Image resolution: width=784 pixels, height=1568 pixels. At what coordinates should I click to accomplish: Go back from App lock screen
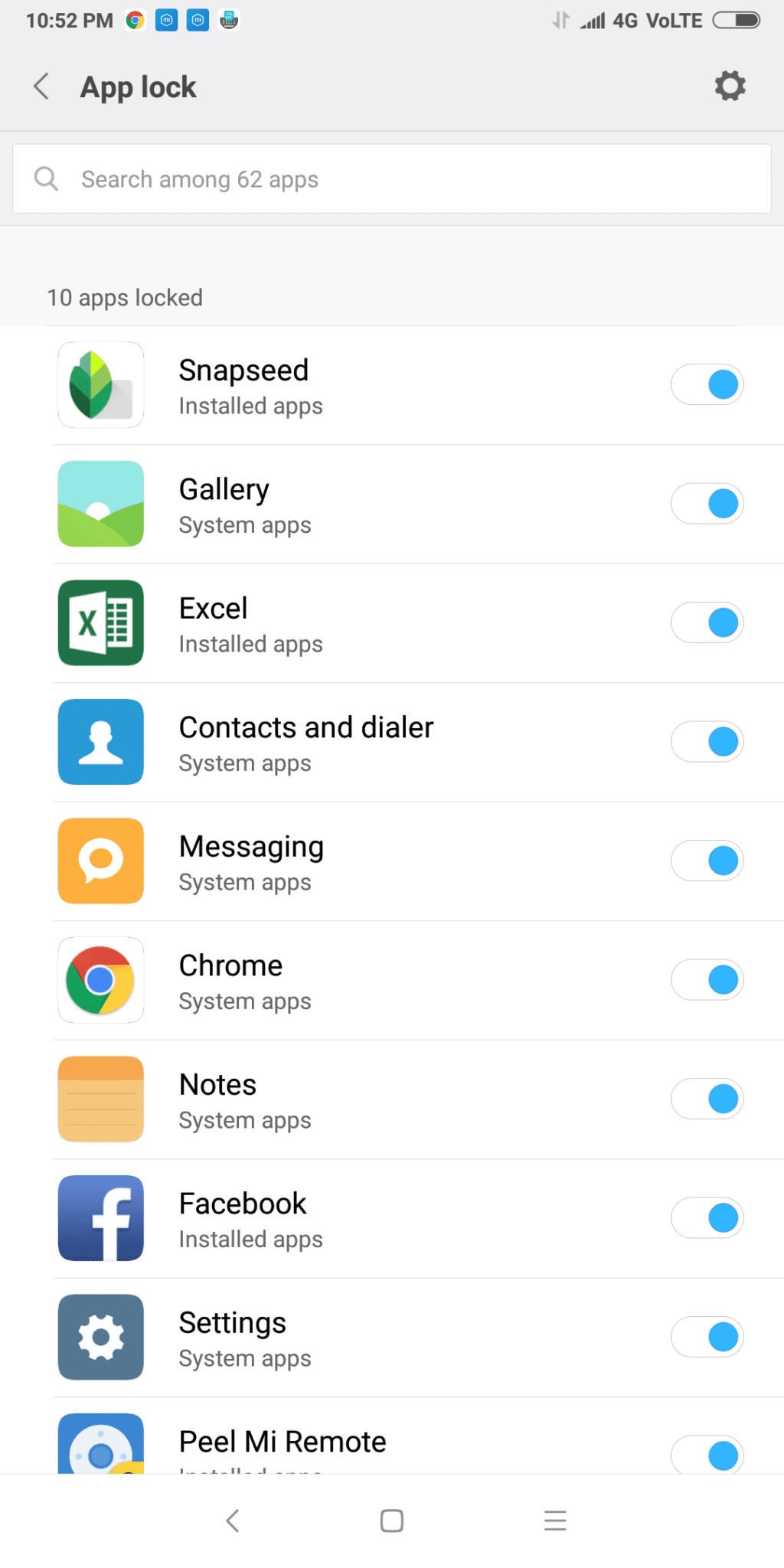pyautogui.click(x=42, y=87)
